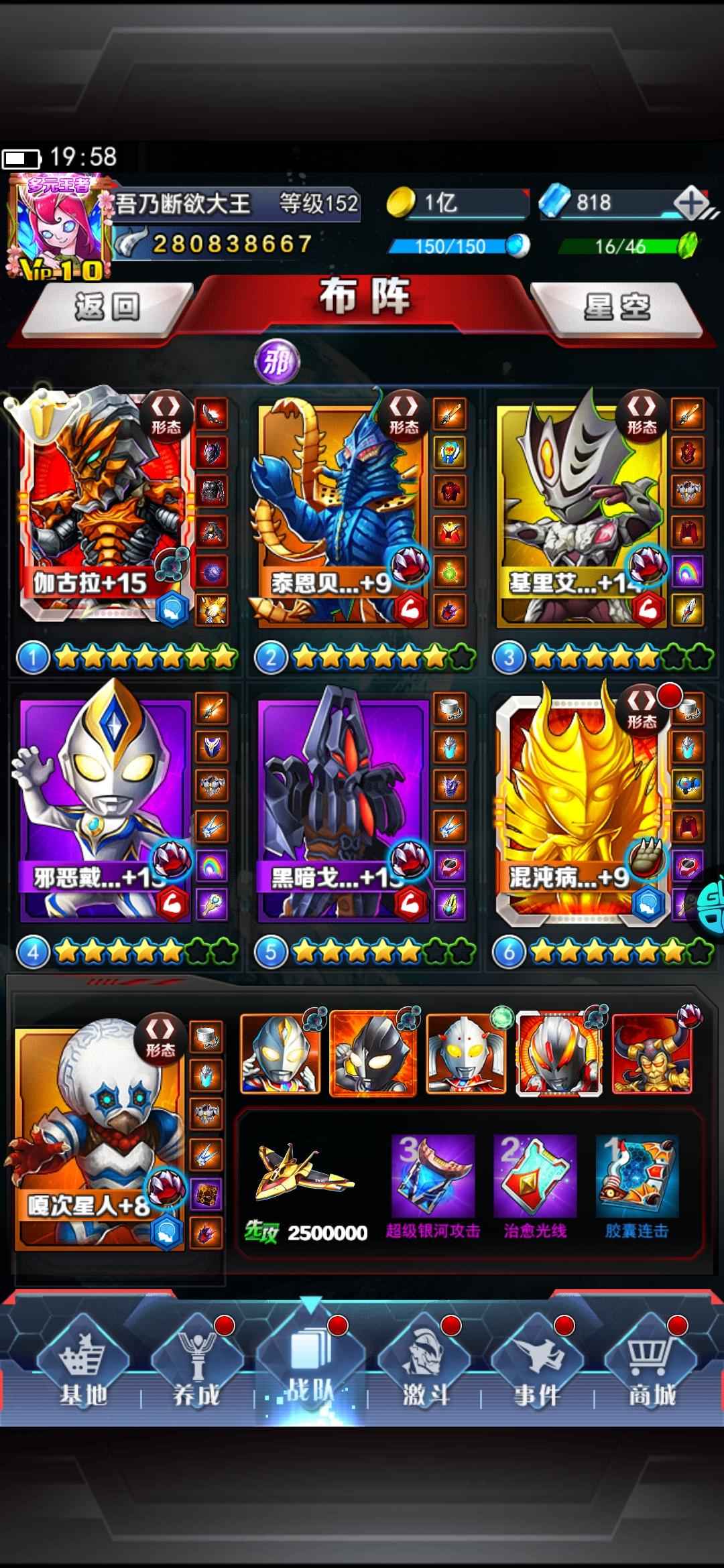This screenshot has height=1568, width=724.
Task: Open the 商城 shop tab
Action: pos(650,1367)
